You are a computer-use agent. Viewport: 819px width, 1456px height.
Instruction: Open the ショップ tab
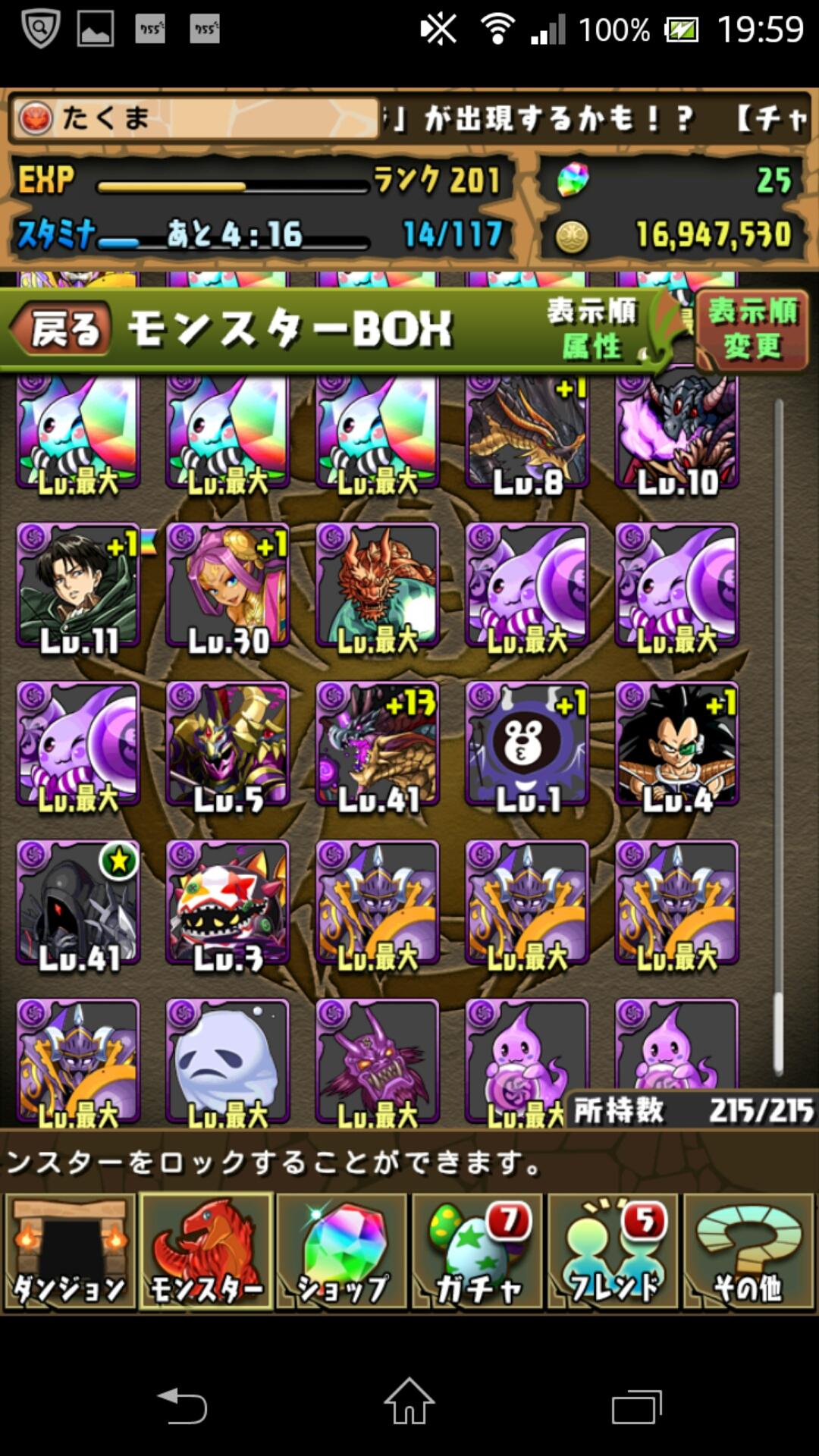click(x=342, y=1251)
